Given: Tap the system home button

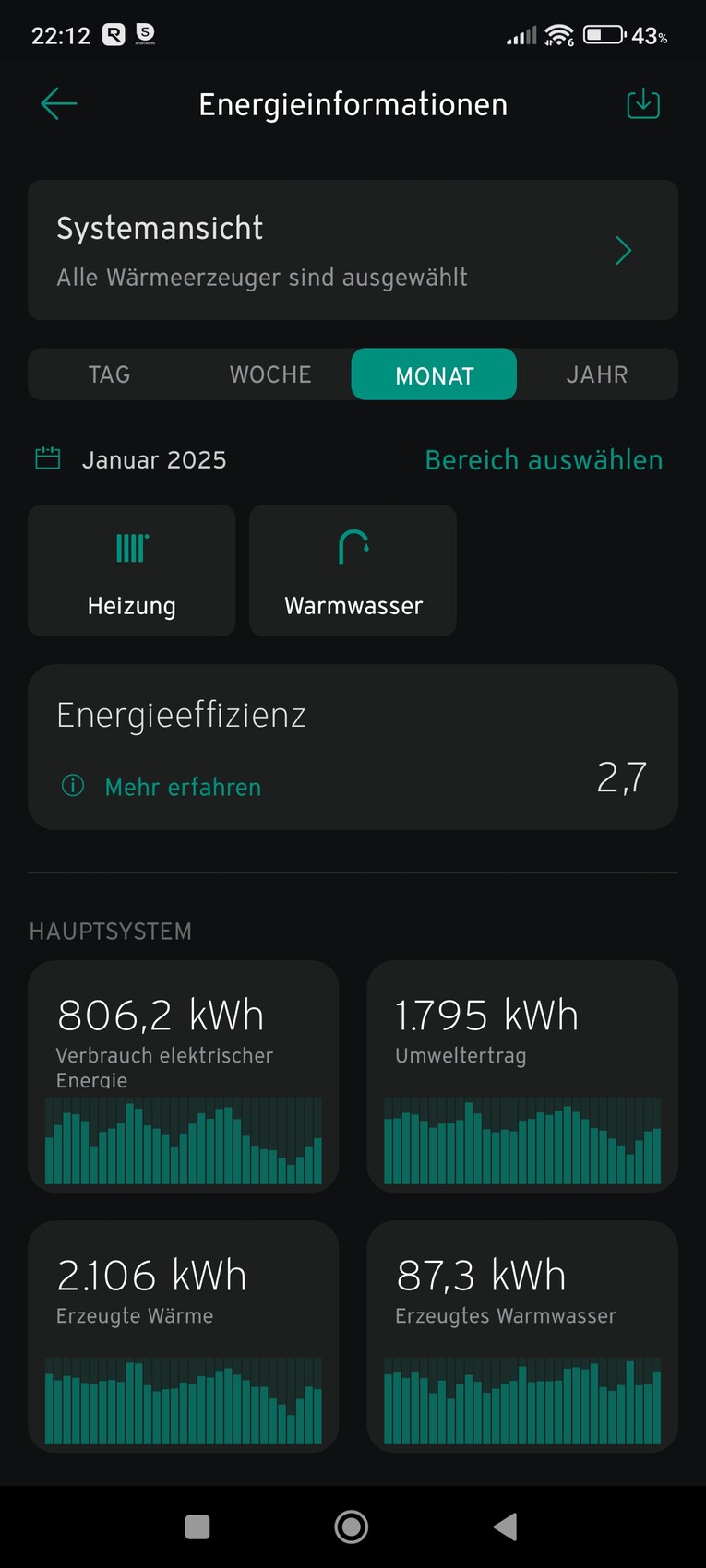Looking at the screenshot, I should [x=352, y=1526].
